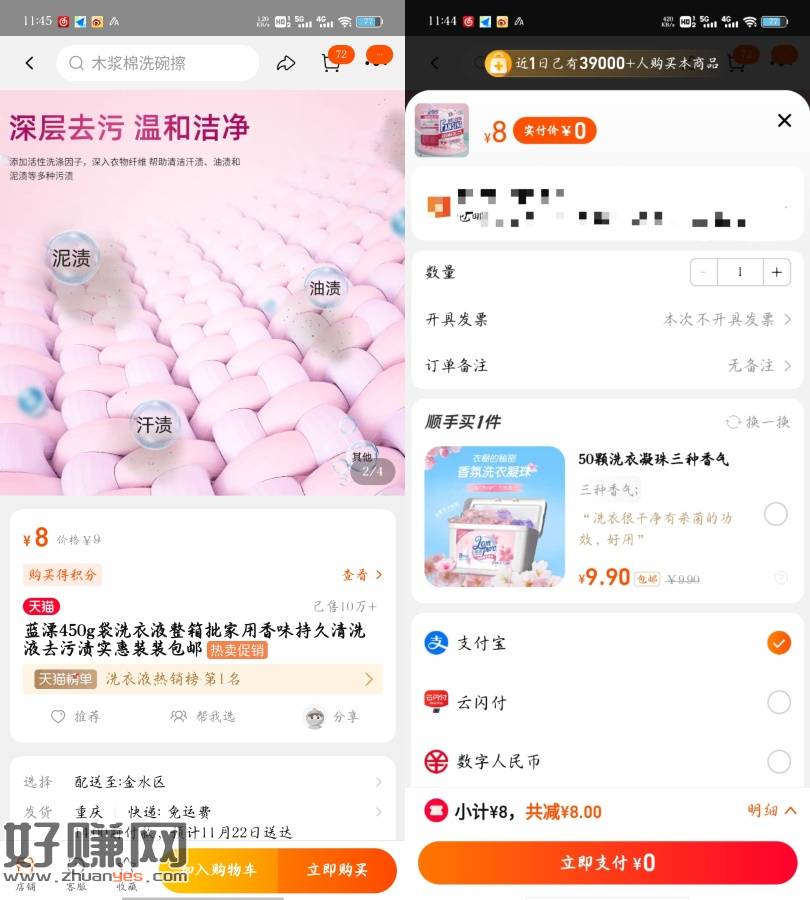Open 查看 for purchase points
The width and height of the screenshot is (810, 900).
pos(362,575)
